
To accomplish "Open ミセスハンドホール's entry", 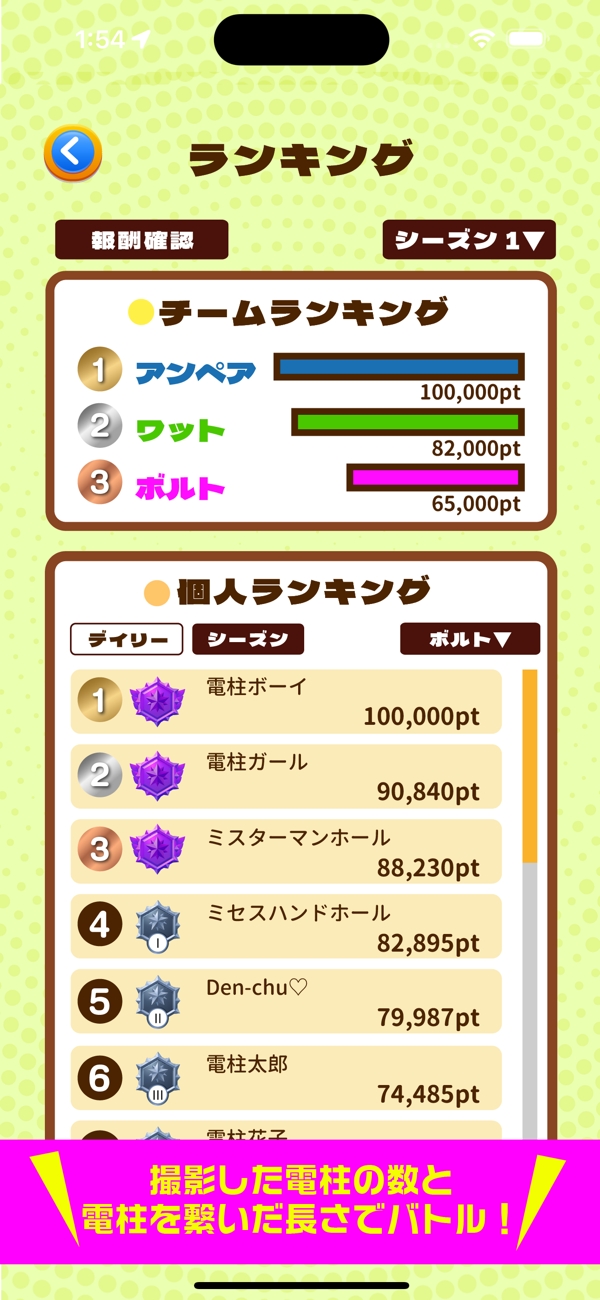I will click(286, 926).
